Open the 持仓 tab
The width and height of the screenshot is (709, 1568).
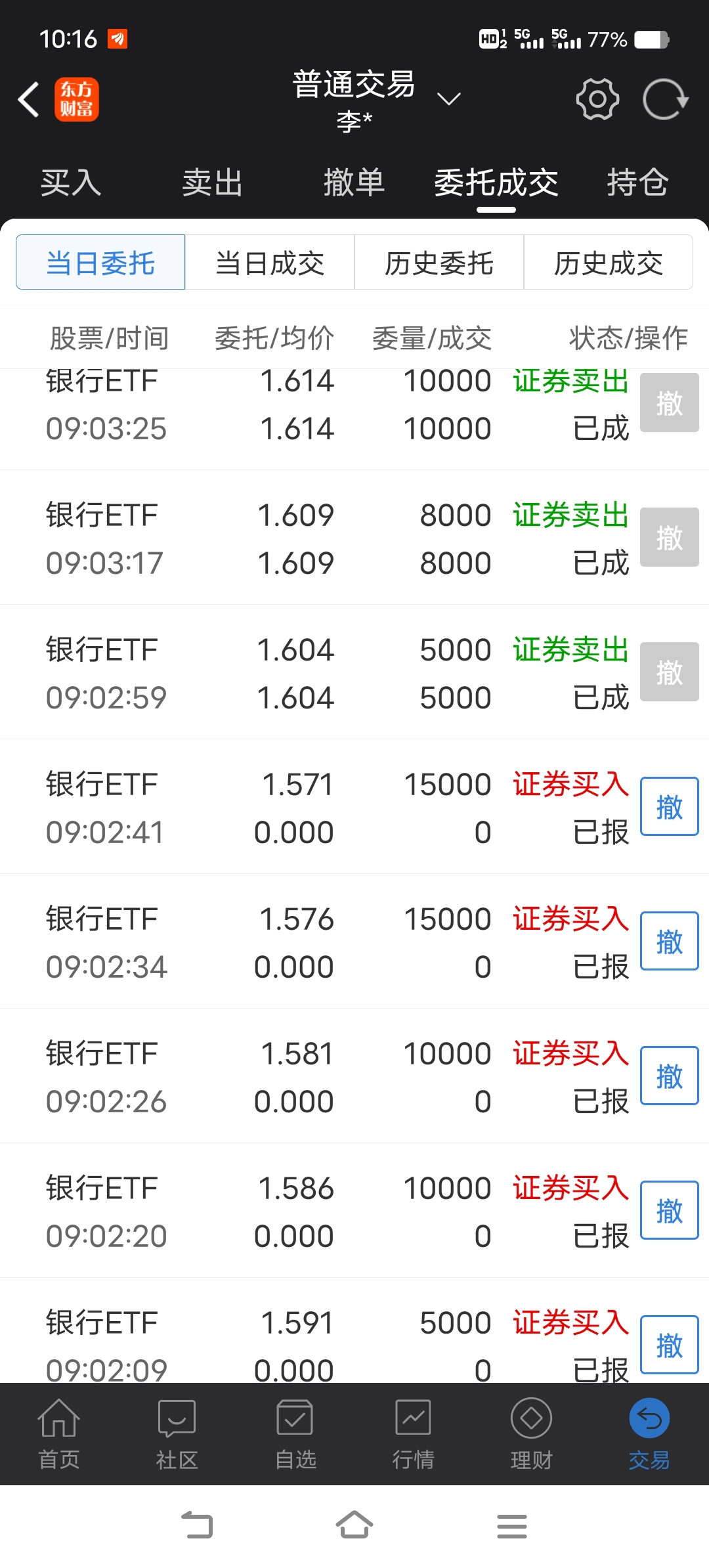638,183
